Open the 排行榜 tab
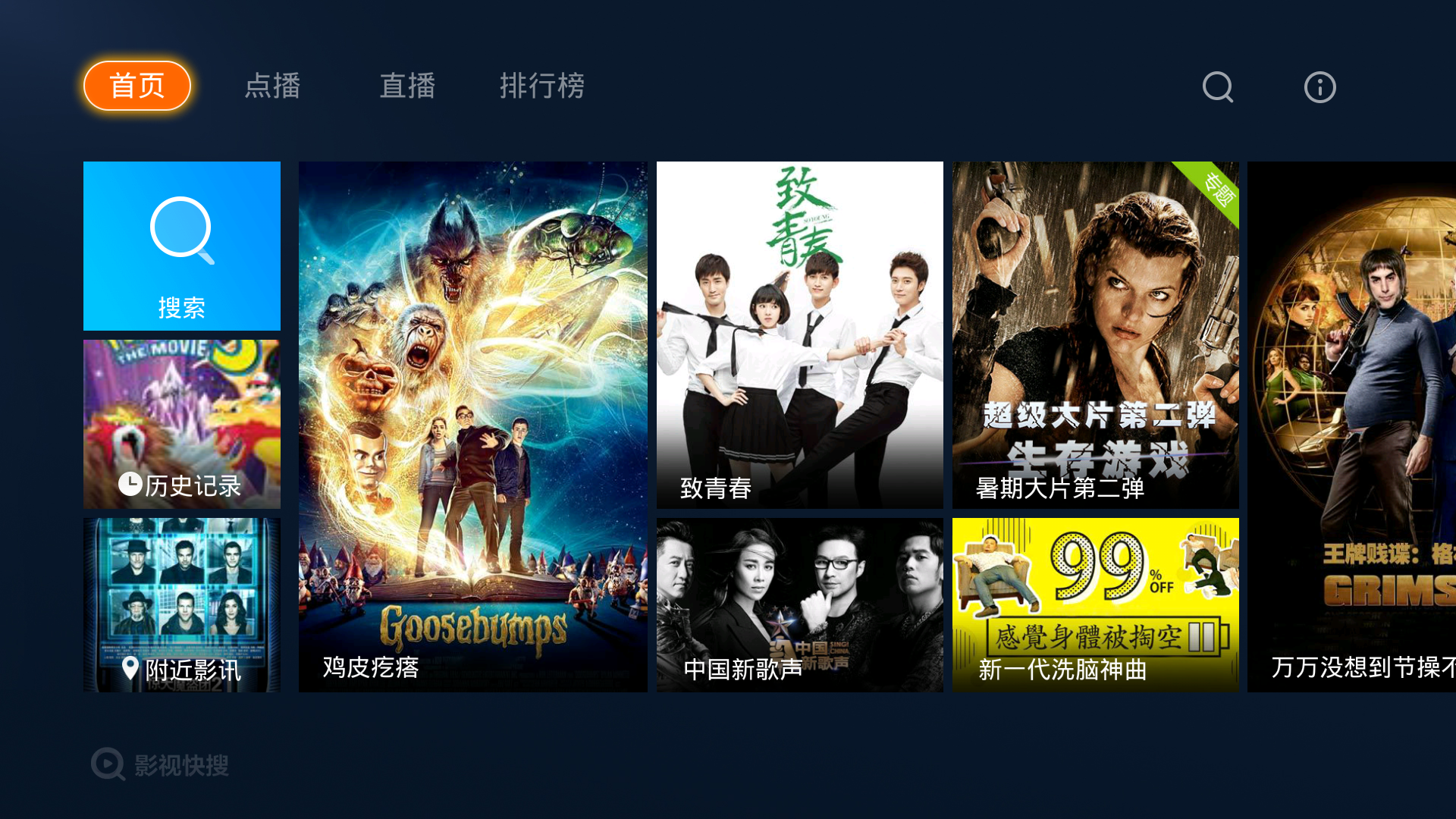Viewport: 1456px width, 819px height. pyautogui.click(x=541, y=86)
